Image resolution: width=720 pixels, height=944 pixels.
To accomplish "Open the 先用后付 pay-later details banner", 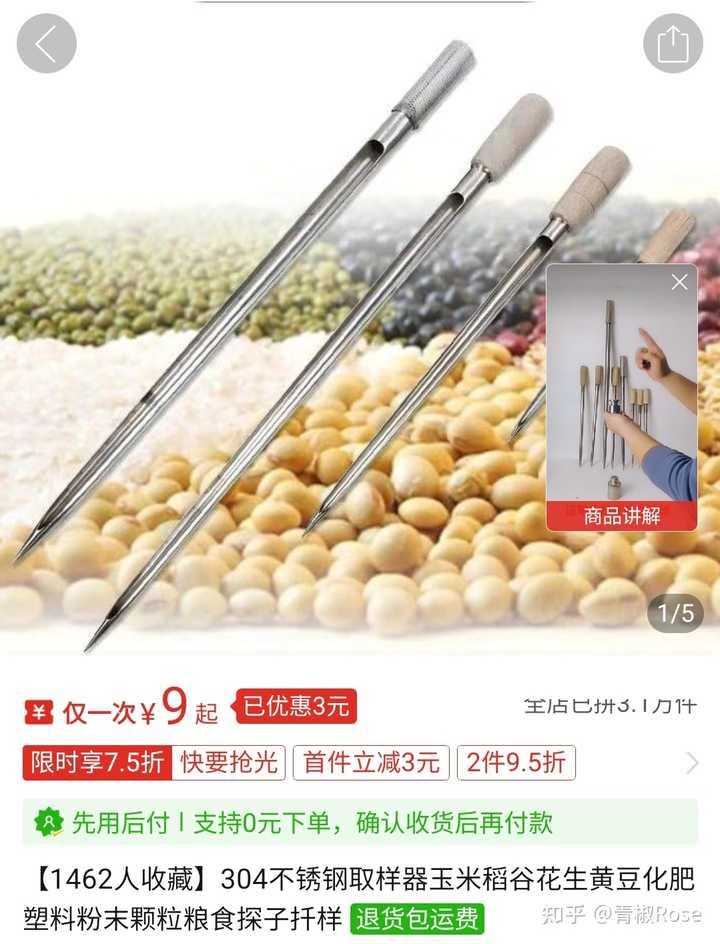I will point(360,822).
